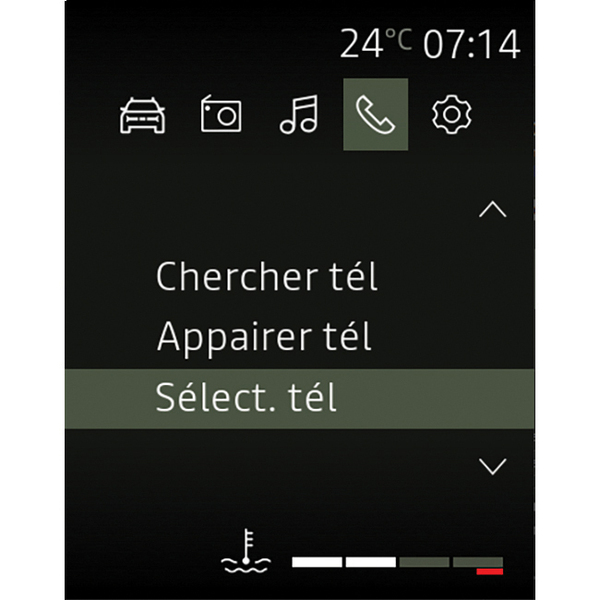Select the phone tab
Image resolution: width=600 pixels, height=600 pixels.
pyautogui.click(x=375, y=115)
